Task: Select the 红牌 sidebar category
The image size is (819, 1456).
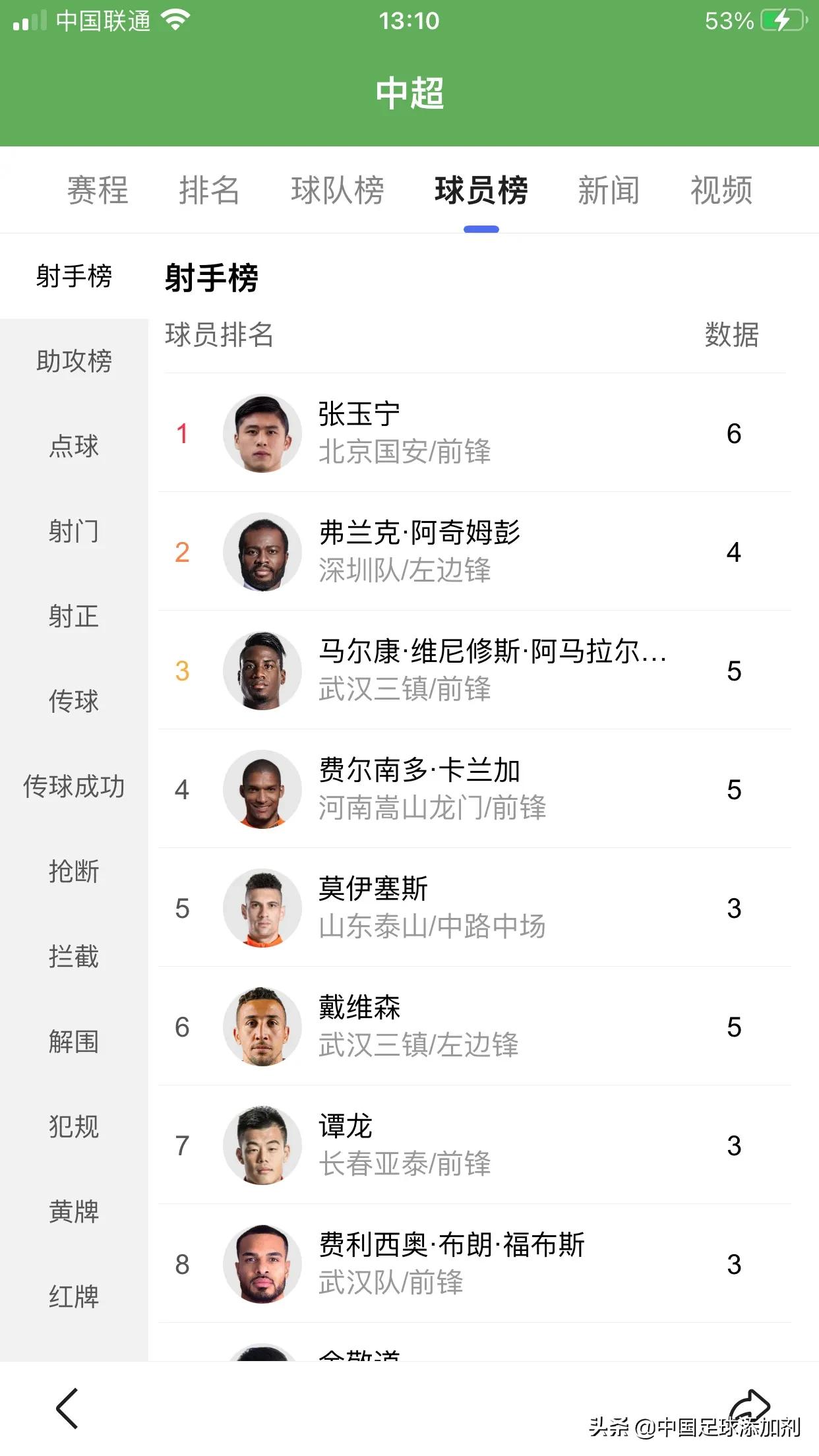Action: pos(73,1298)
